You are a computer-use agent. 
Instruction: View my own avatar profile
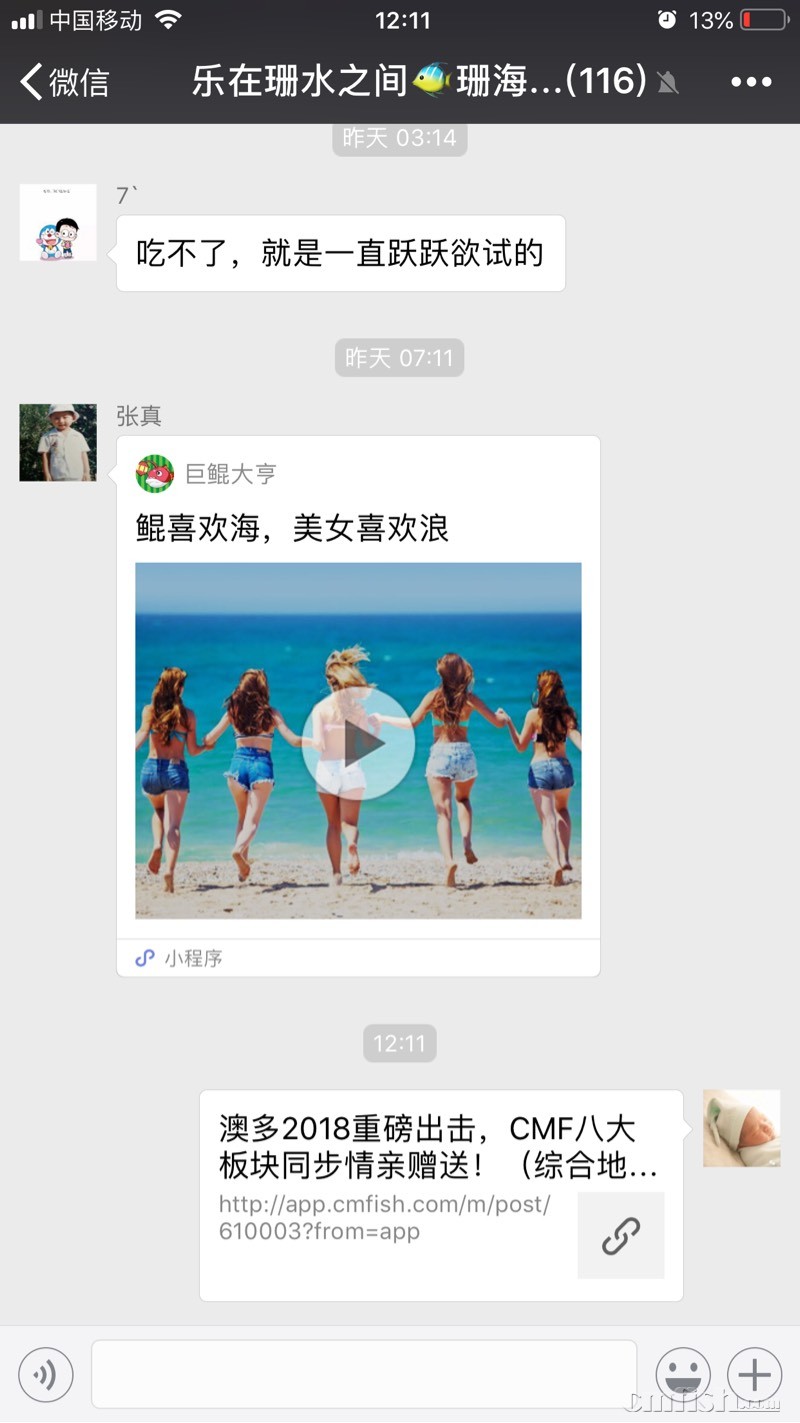coord(741,1128)
